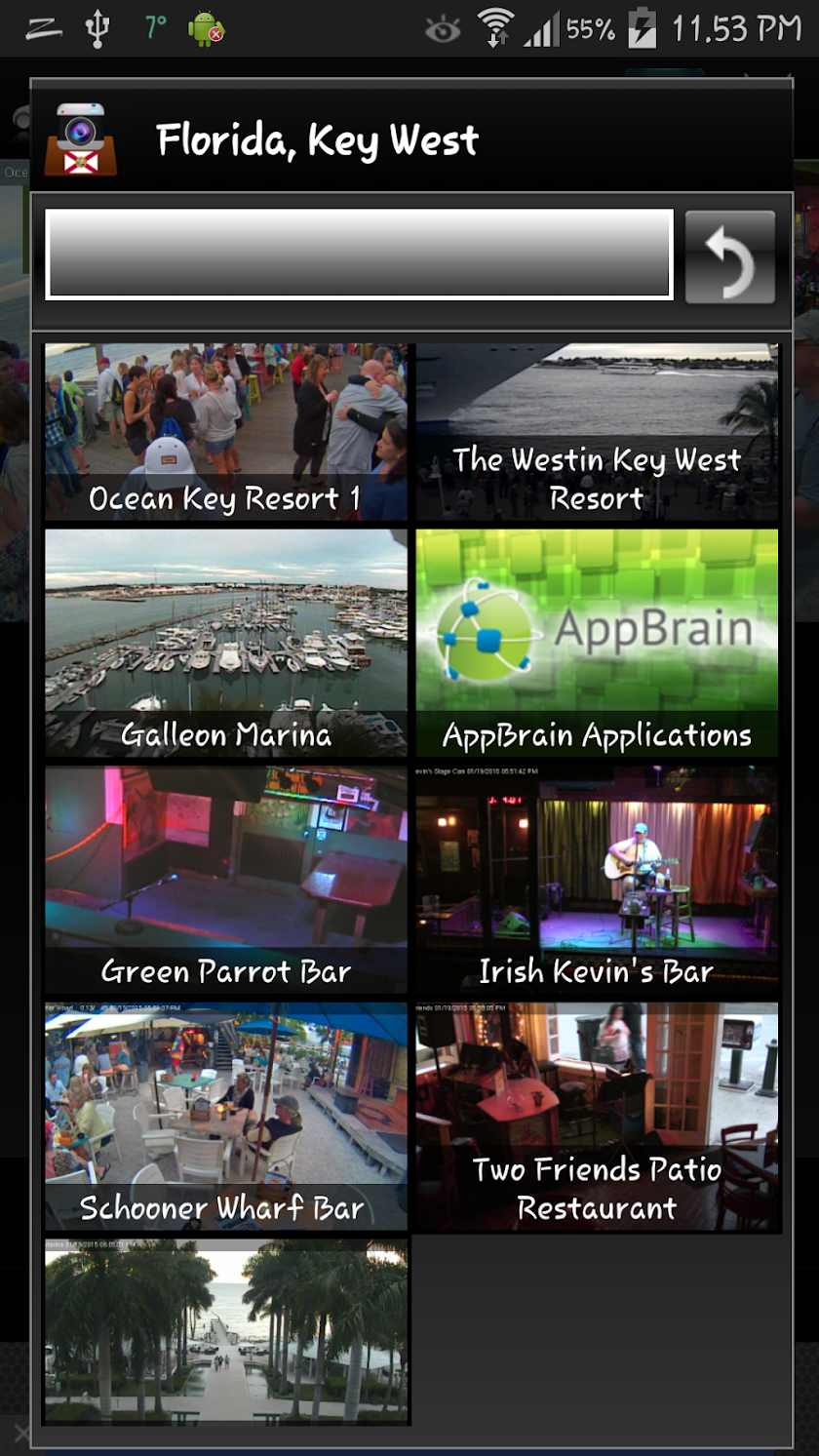Tap the search text field
Viewport: 819px width, 1456px height.
pos(359,254)
